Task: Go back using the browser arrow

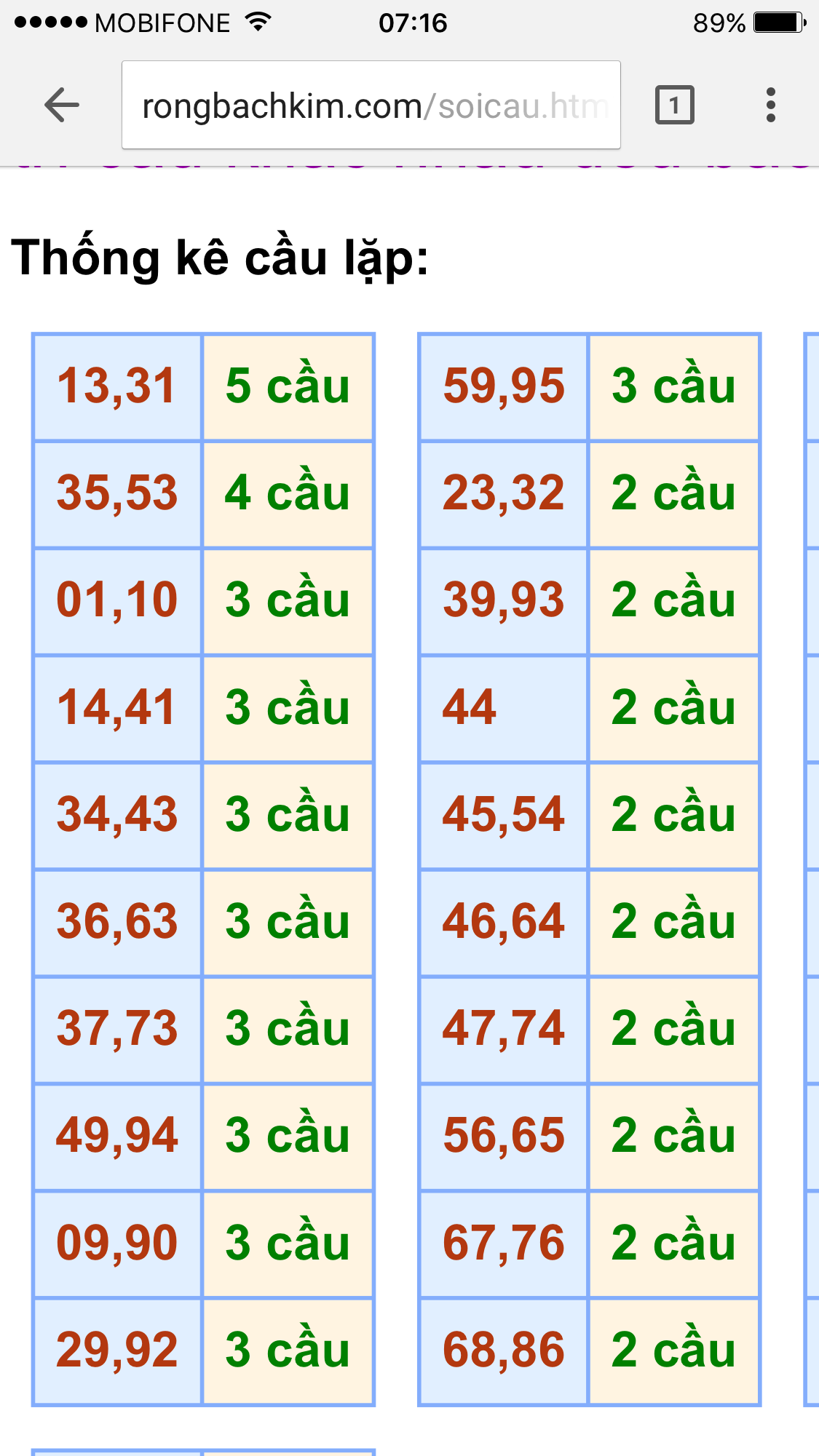Action: pyautogui.click(x=62, y=106)
